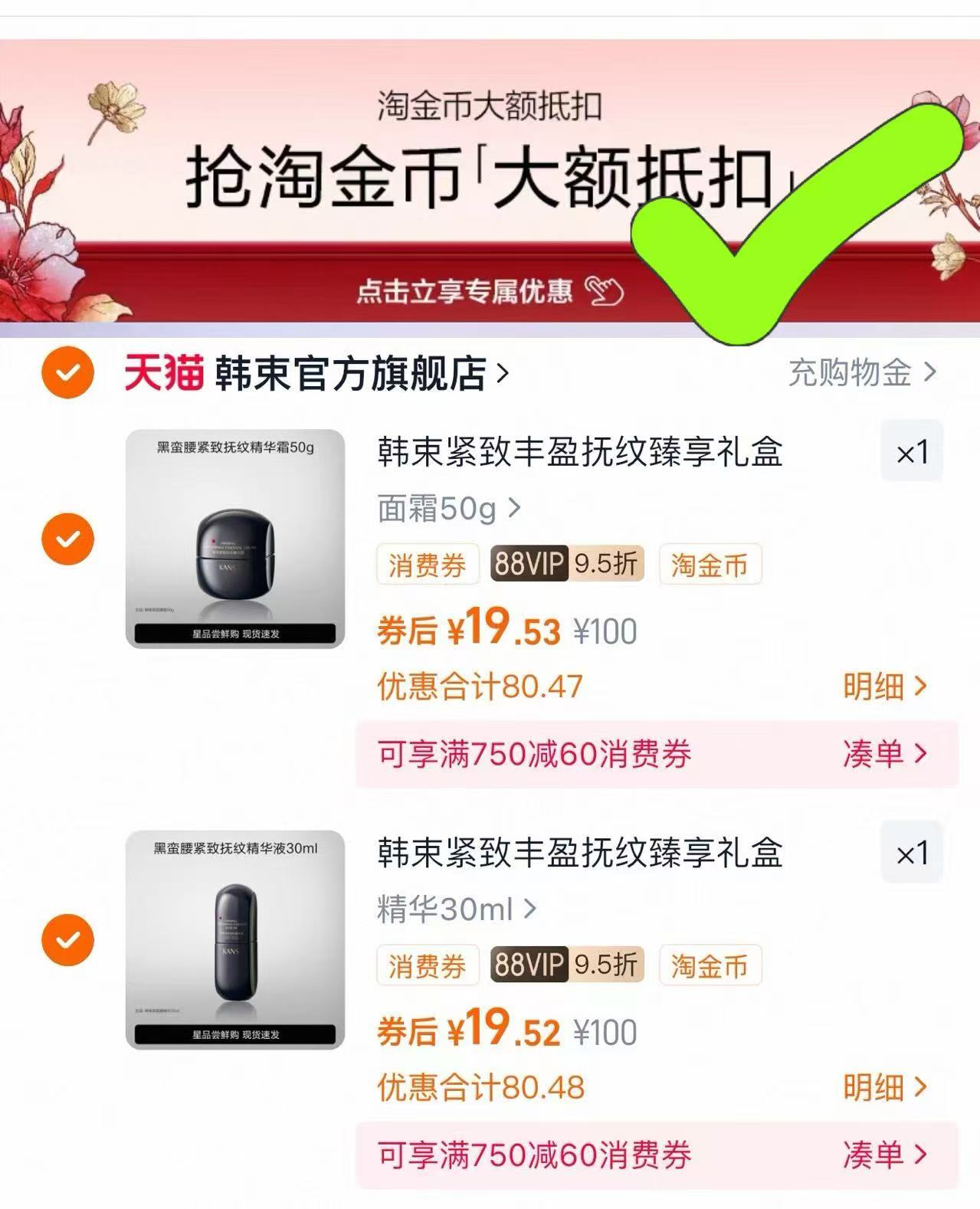Viewport: 980px width, 1209px height.
Task: Click the ×1 quantity label on 面霜50g
Action: (912, 452)
